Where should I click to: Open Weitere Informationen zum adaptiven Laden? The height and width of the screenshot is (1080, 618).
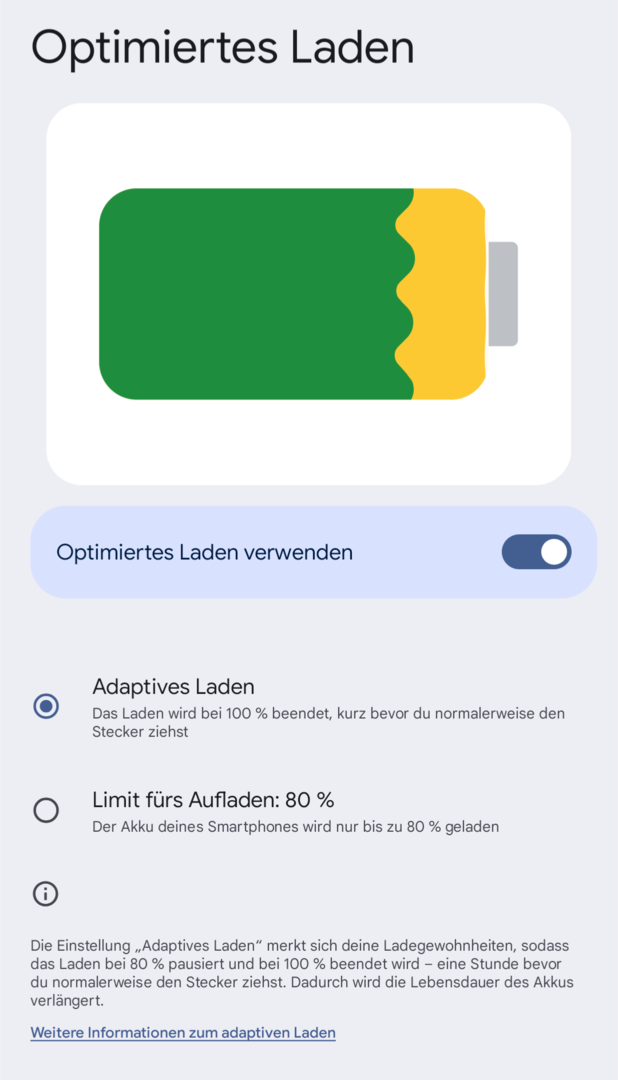(183, 1032)
